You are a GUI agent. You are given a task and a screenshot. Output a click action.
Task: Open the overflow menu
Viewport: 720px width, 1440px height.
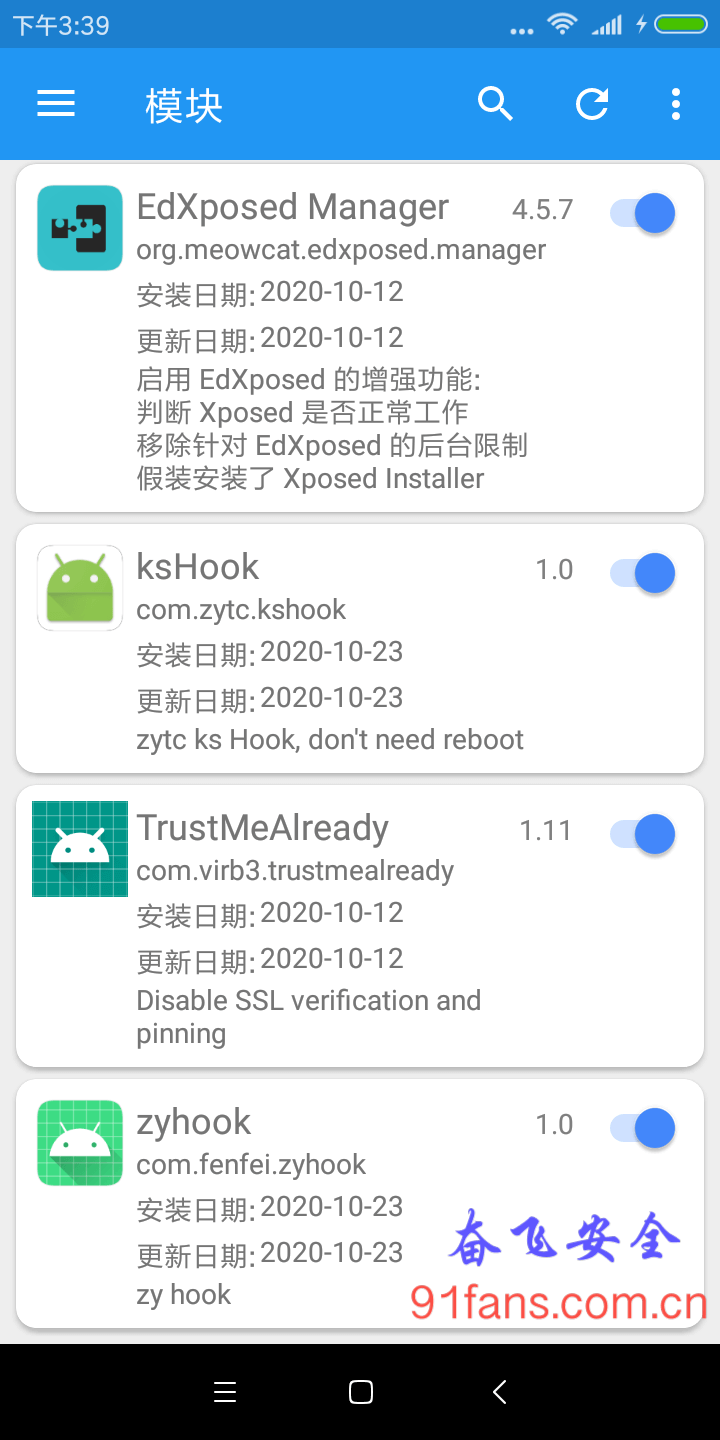coord(676,104)
